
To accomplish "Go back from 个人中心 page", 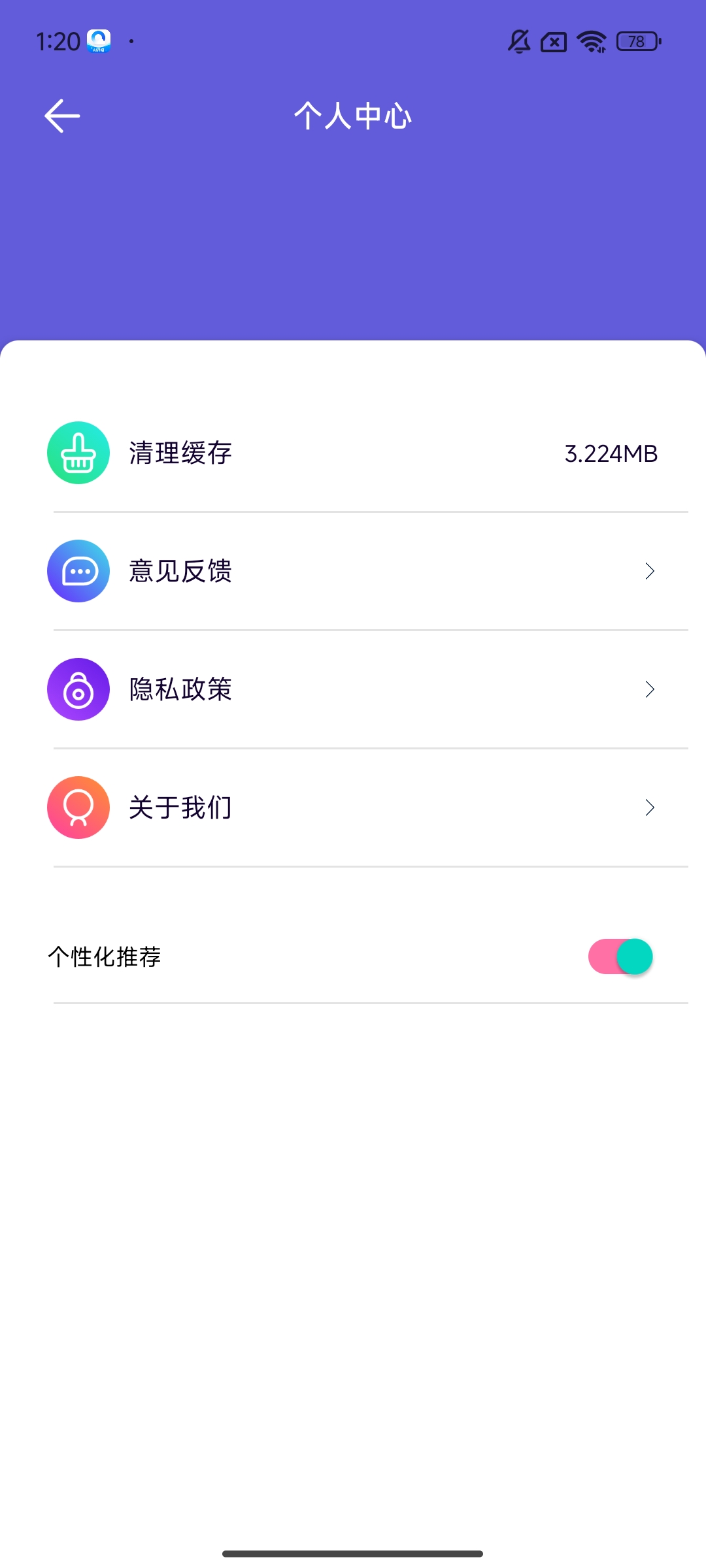I will pos(62,116).
